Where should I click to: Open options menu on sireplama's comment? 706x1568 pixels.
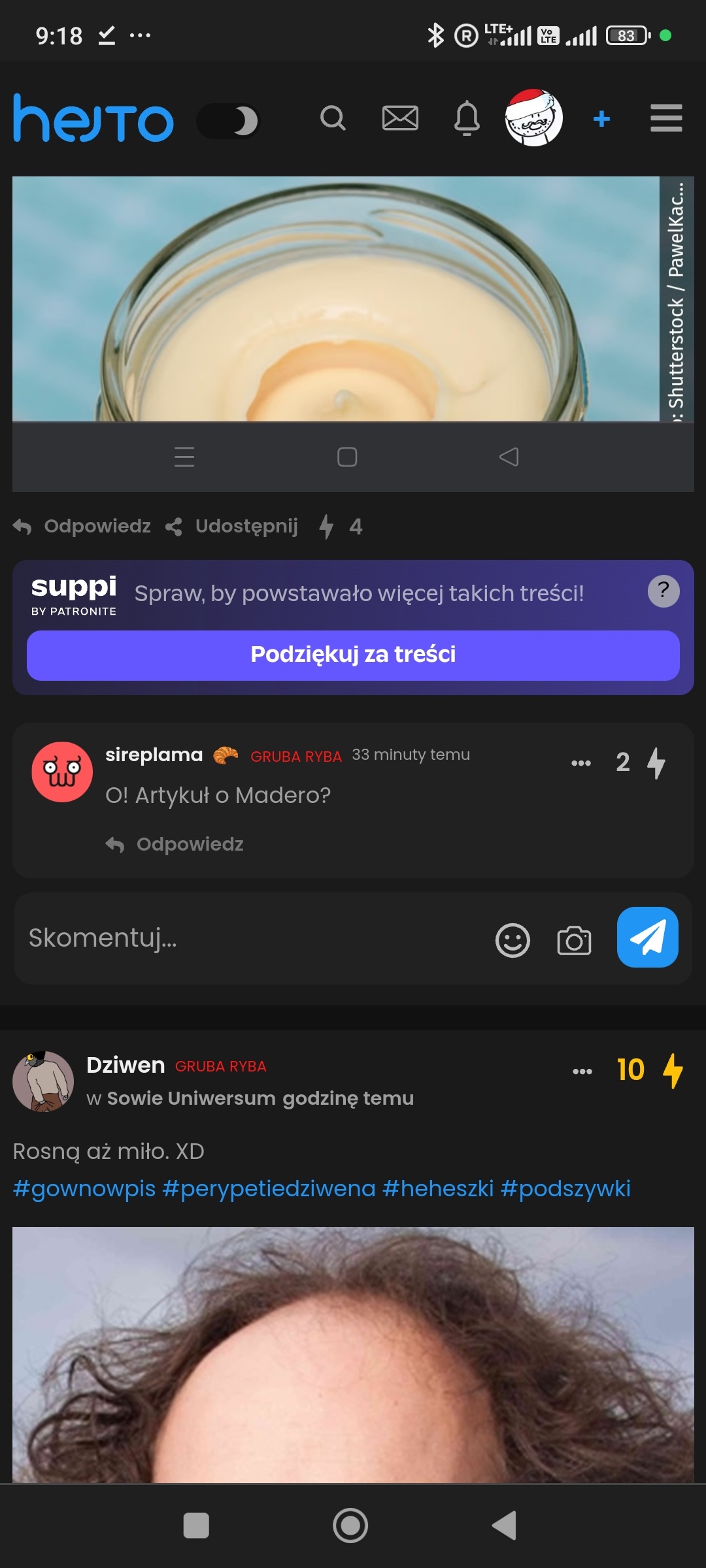click(580, 763)
